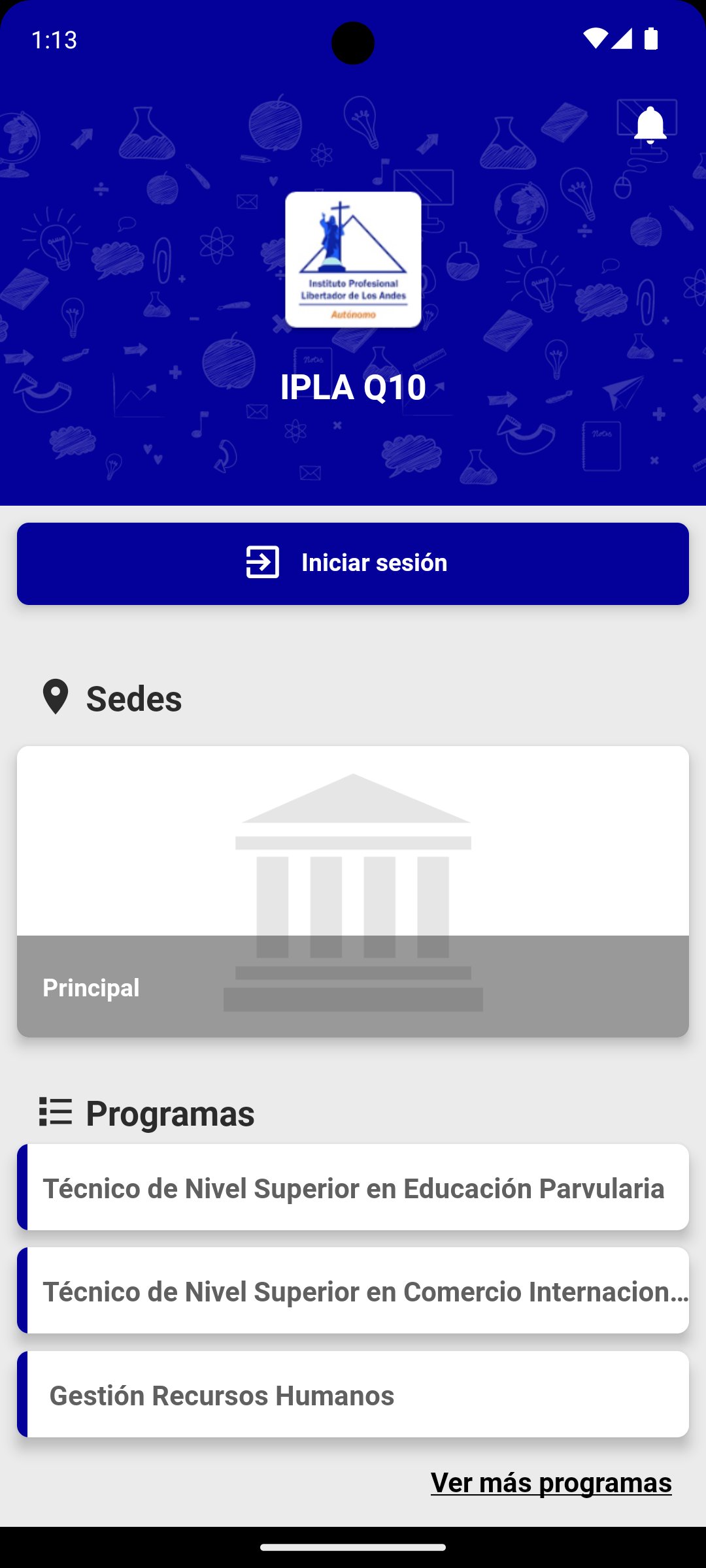Tap the IPLA Q10 title text
Viewport: 706px width, 1568px height.
point(352,387)
